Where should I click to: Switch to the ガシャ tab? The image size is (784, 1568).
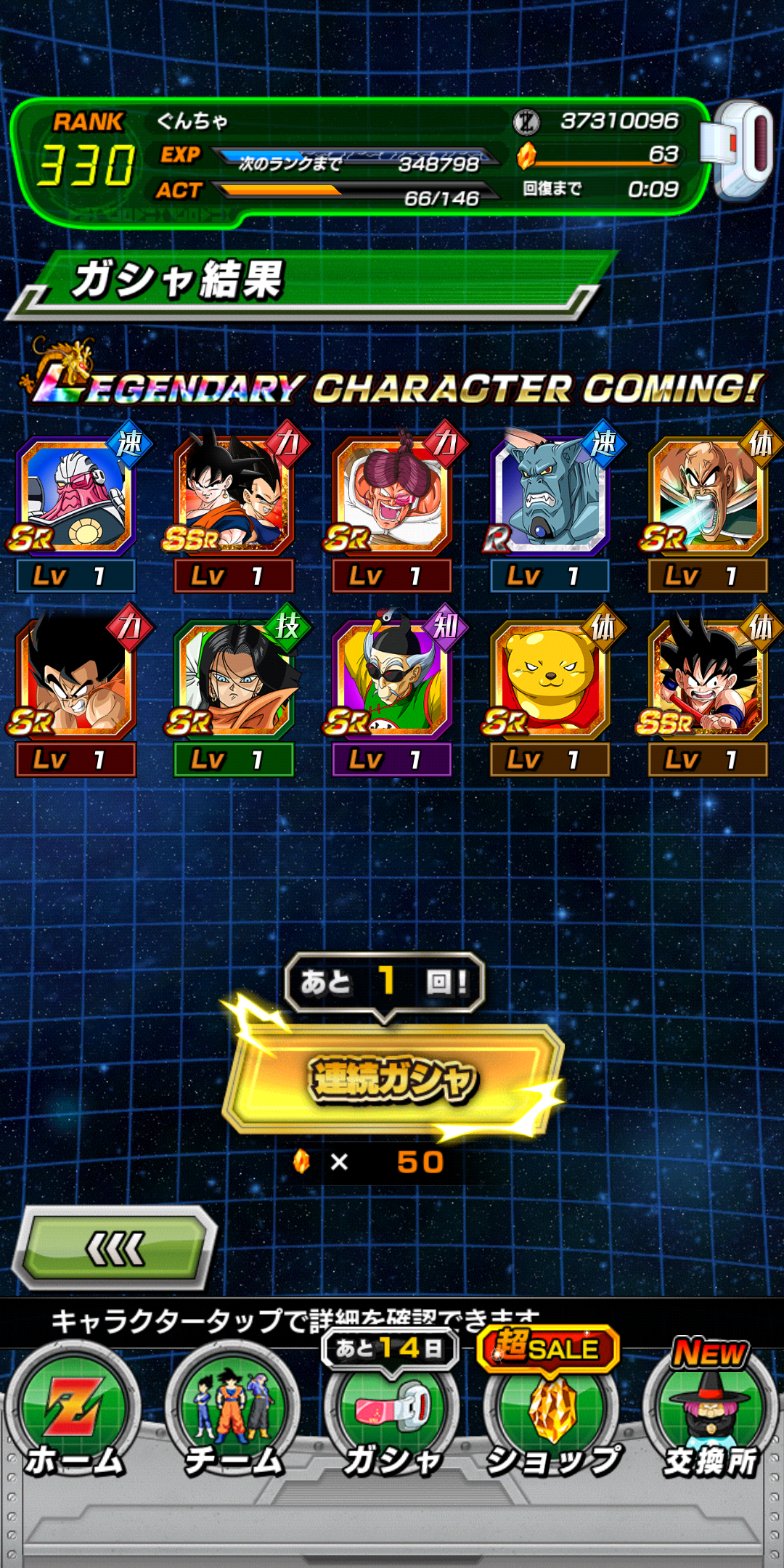coord(392,1416)
